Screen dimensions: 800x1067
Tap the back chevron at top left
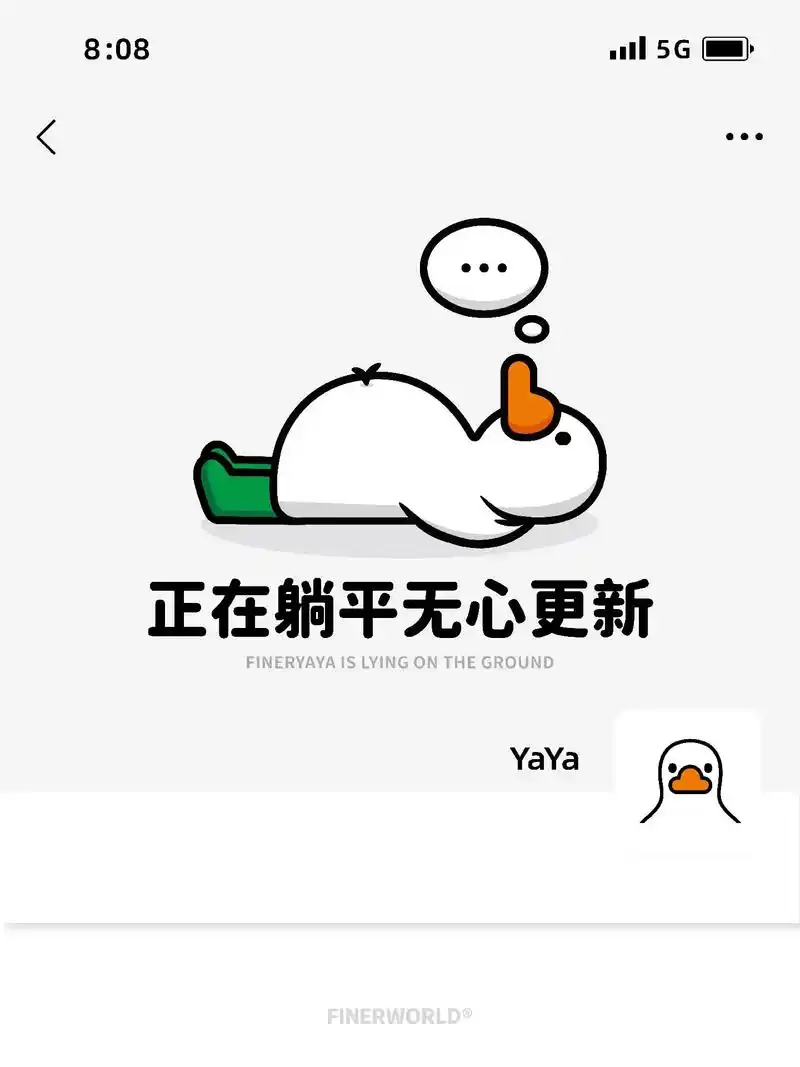click(47, 136)
